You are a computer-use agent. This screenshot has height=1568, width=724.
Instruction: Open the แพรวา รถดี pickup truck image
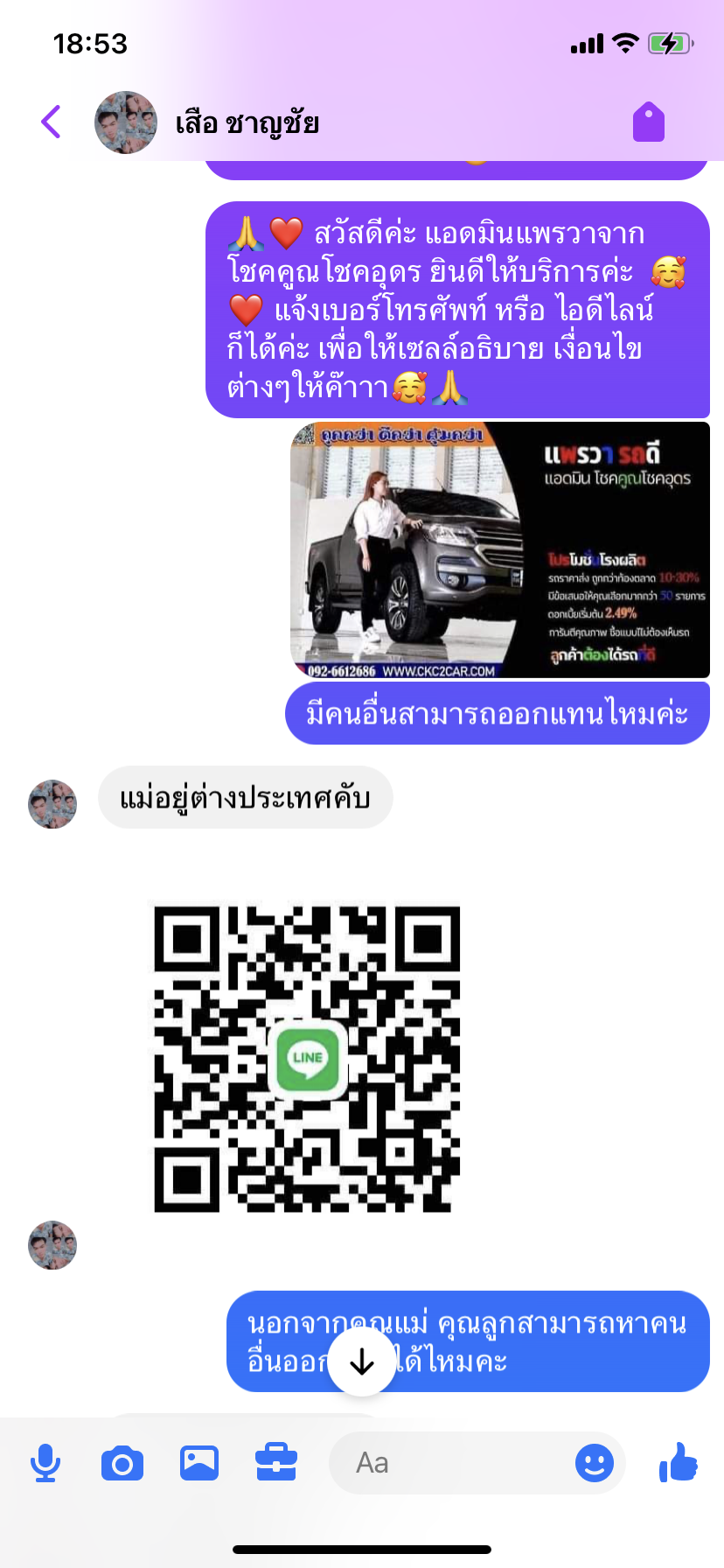(x=499, y=549)
